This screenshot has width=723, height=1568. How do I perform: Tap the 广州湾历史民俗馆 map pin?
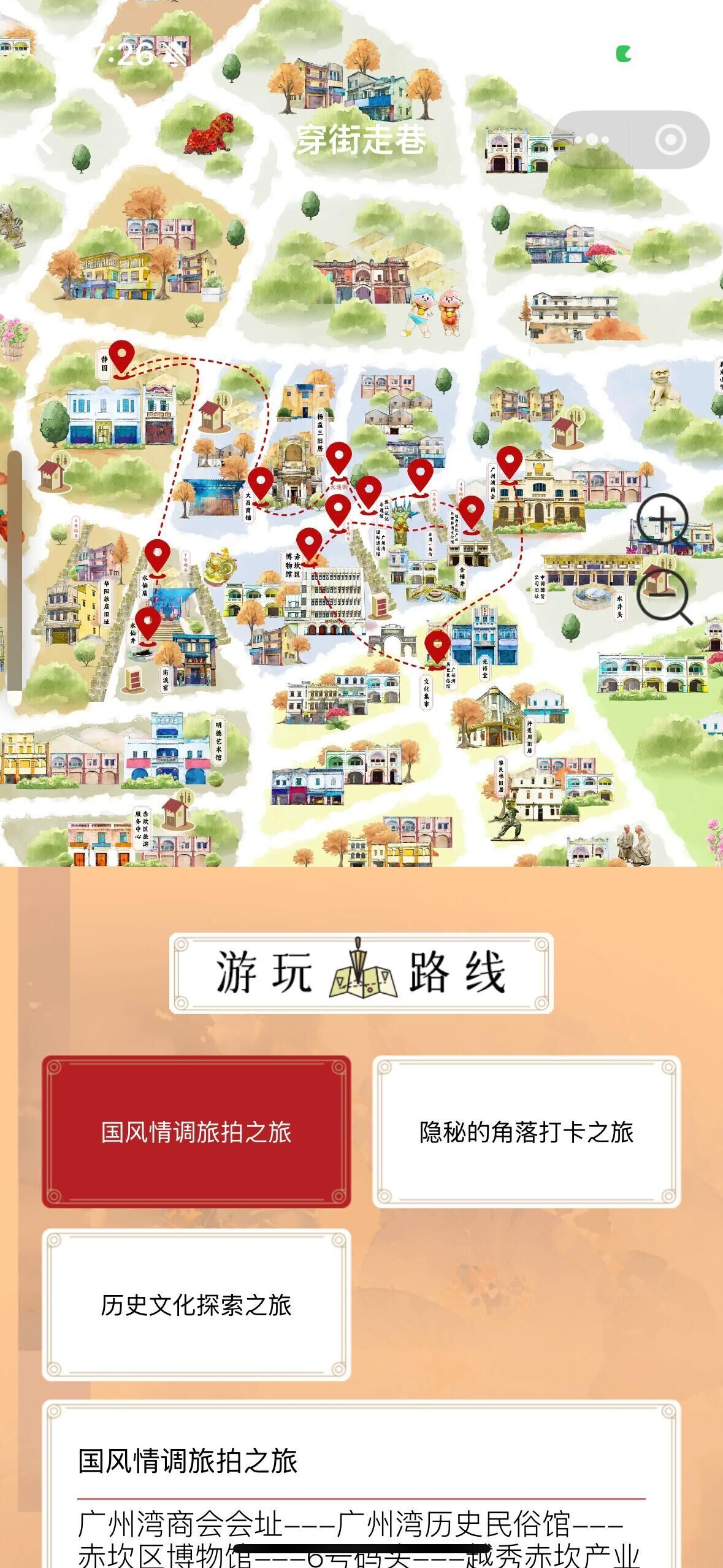click(437, 646)
